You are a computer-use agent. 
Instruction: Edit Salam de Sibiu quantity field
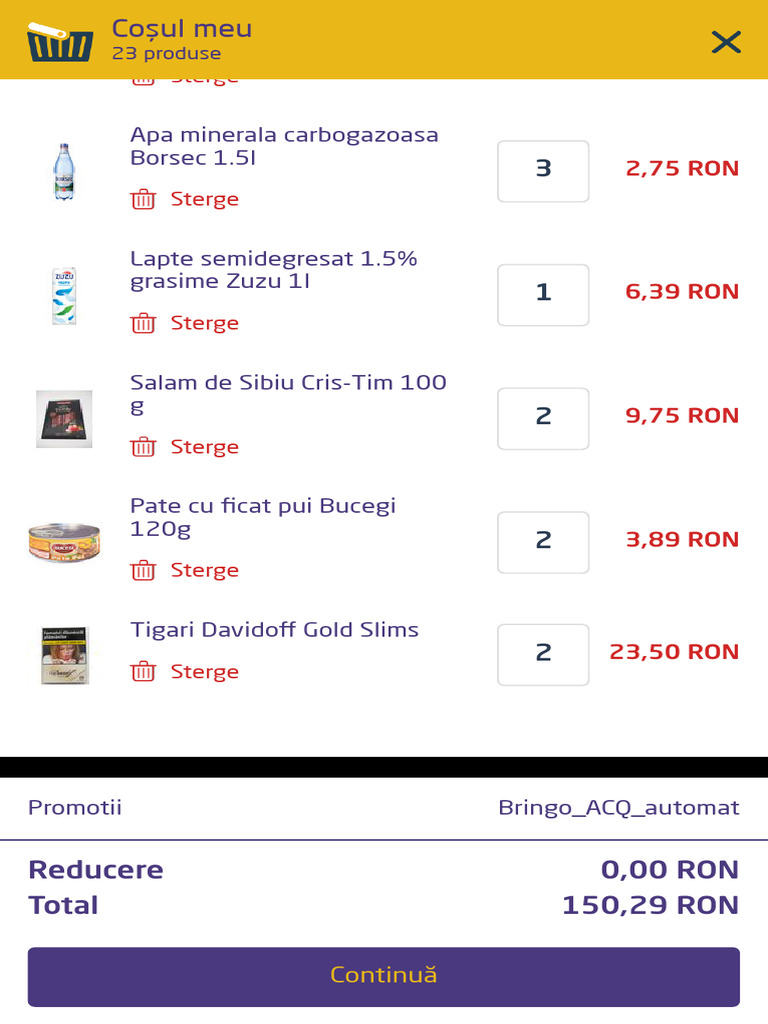pos(543,416)
